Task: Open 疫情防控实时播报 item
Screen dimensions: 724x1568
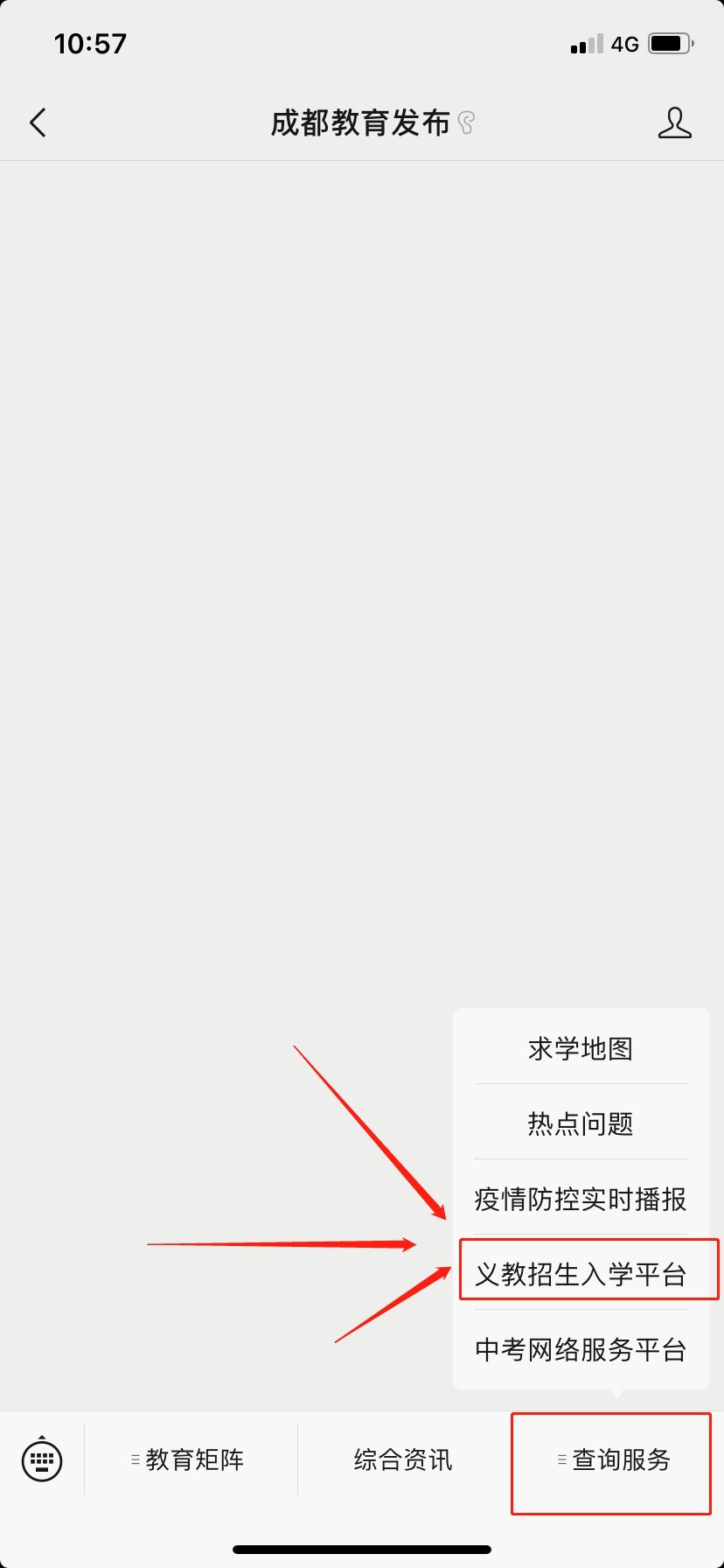Action: pyautogui.click(x=581, y=1198)
